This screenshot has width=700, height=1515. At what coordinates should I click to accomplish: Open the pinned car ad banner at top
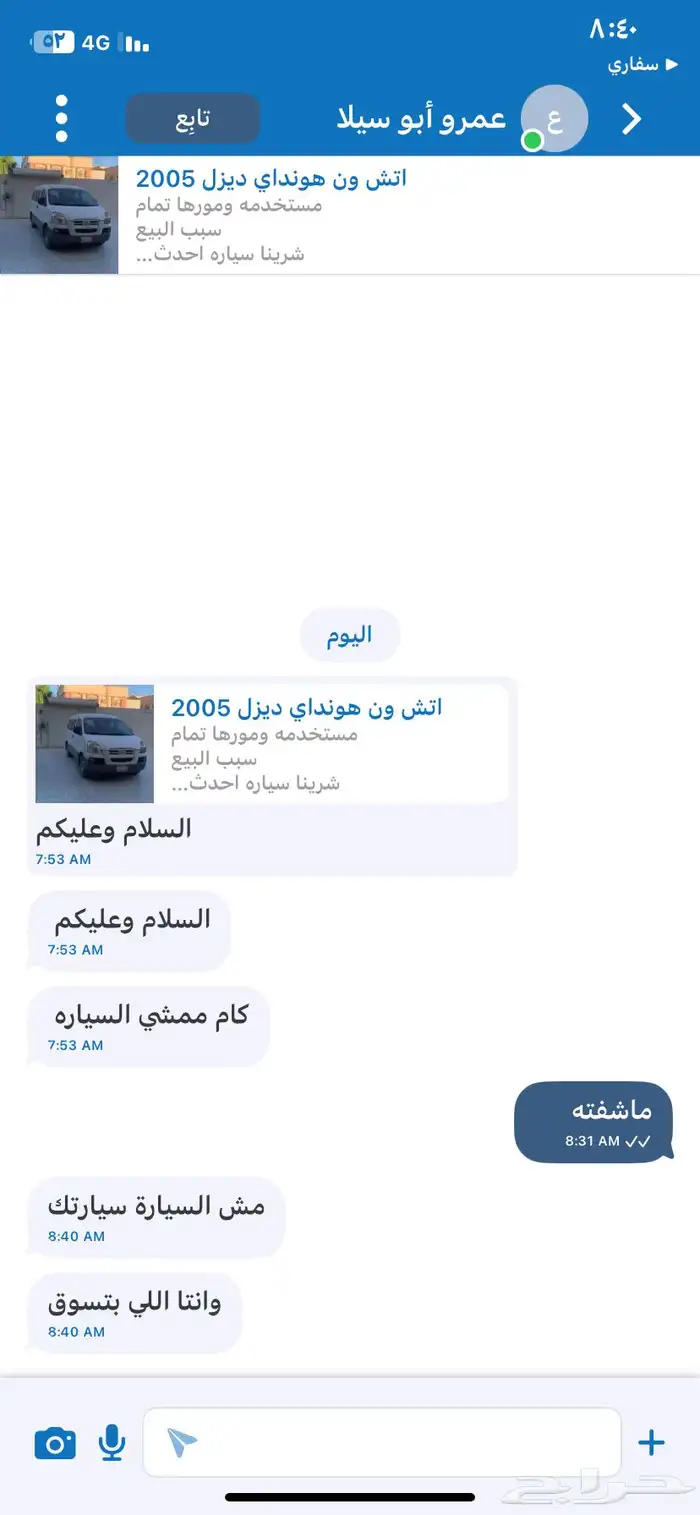coord(350,215)
